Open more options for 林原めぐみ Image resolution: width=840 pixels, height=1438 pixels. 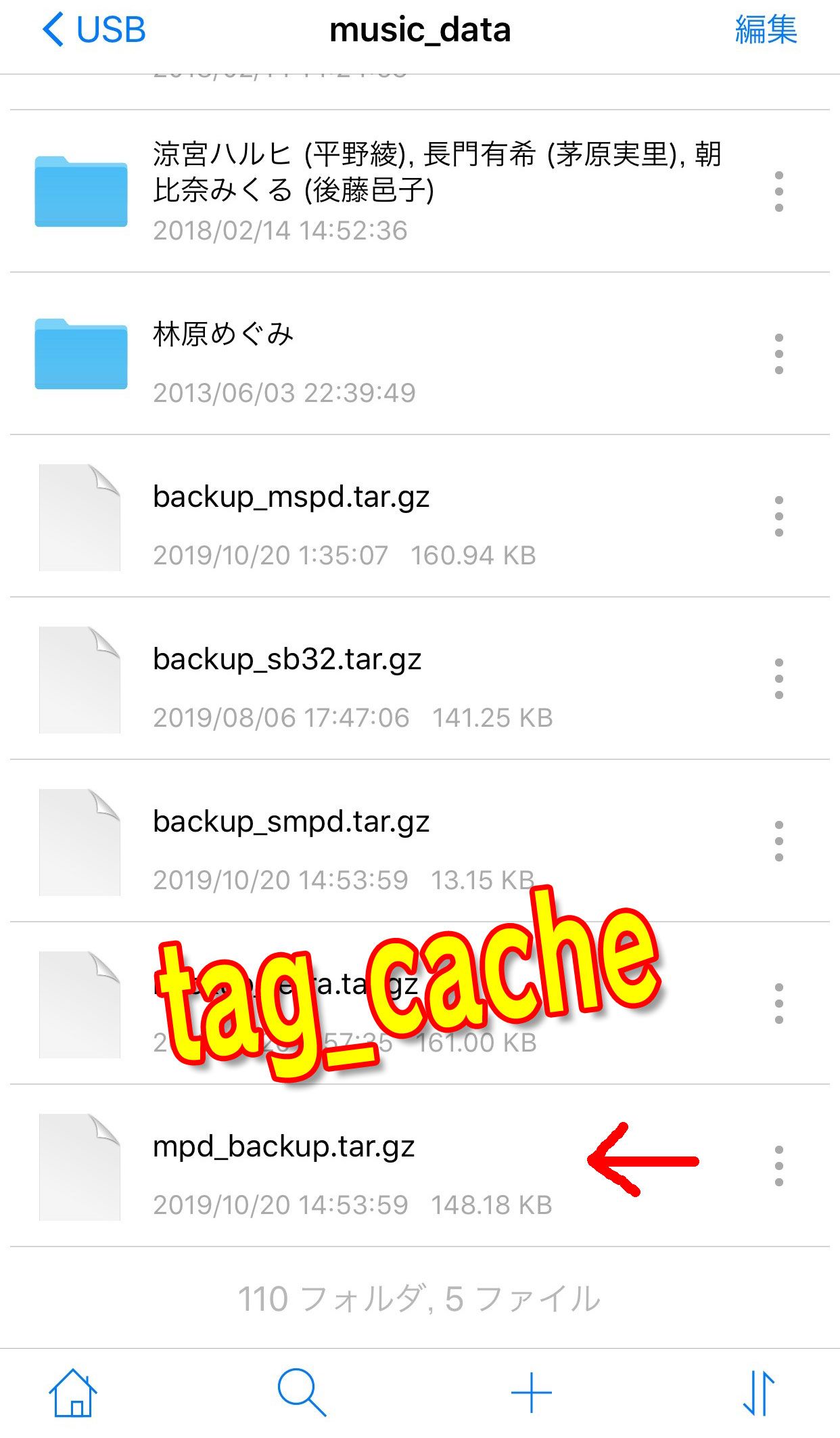point(778,353)
